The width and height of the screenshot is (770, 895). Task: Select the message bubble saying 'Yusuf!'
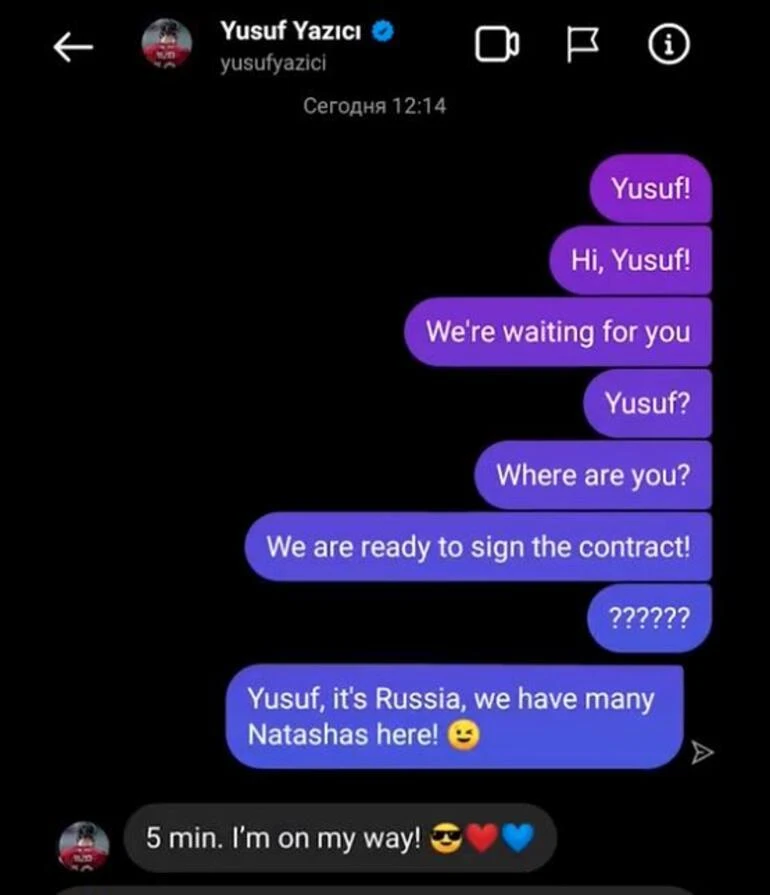pyautogui.click(x=650, y=189)
